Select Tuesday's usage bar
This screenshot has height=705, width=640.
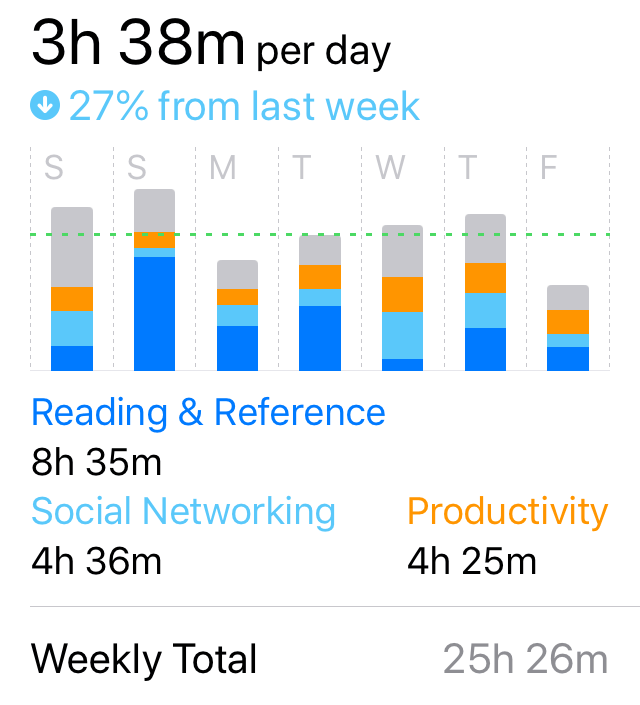click(321, 303)
